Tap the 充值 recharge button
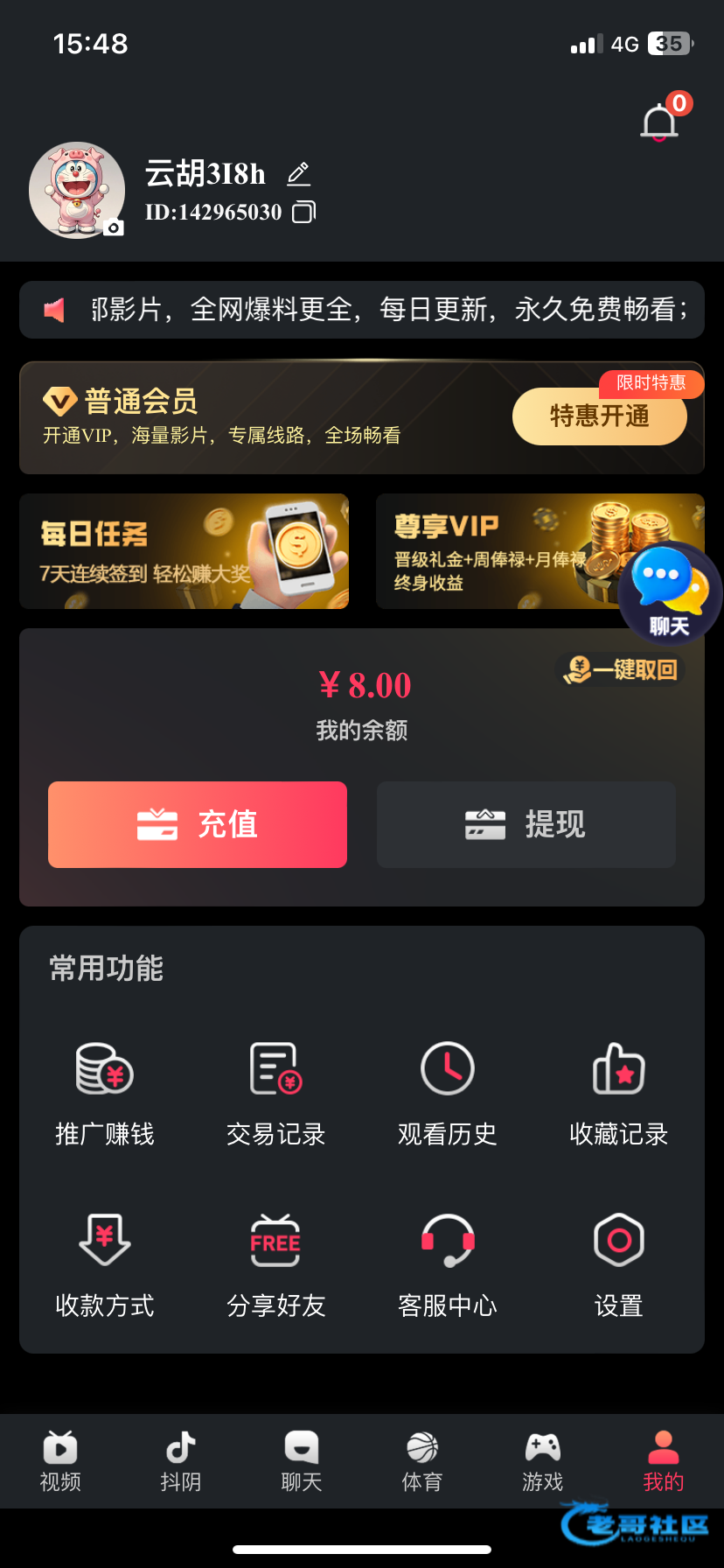The height and width of the screenshot is (1568, 724). [x=198, y=824]
